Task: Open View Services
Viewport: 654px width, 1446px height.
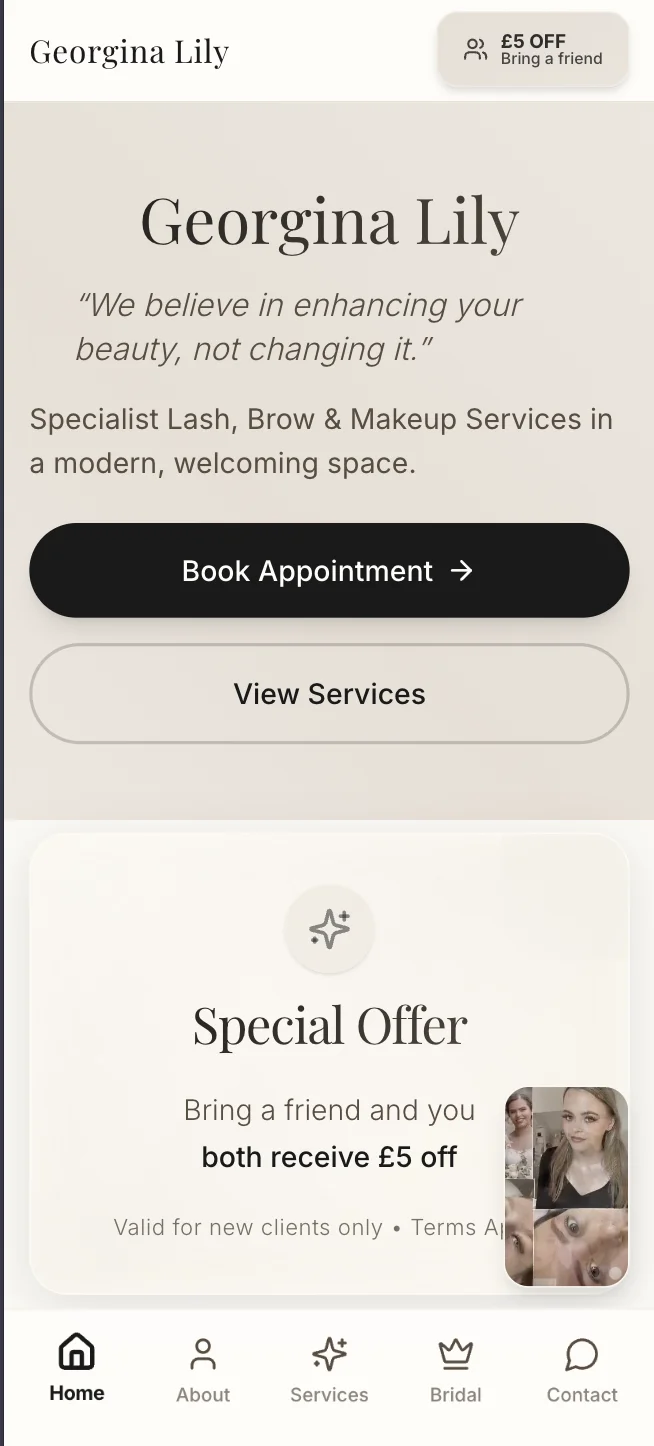Action: click(329, 693)
